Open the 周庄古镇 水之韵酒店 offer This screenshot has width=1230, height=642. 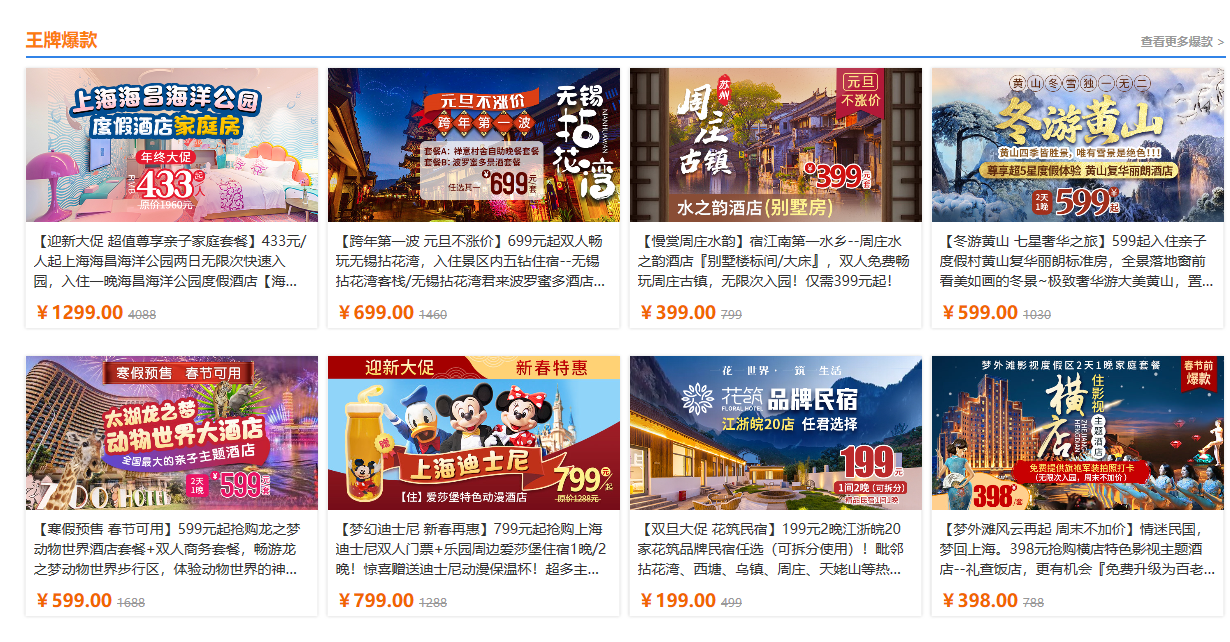point(776,145)
